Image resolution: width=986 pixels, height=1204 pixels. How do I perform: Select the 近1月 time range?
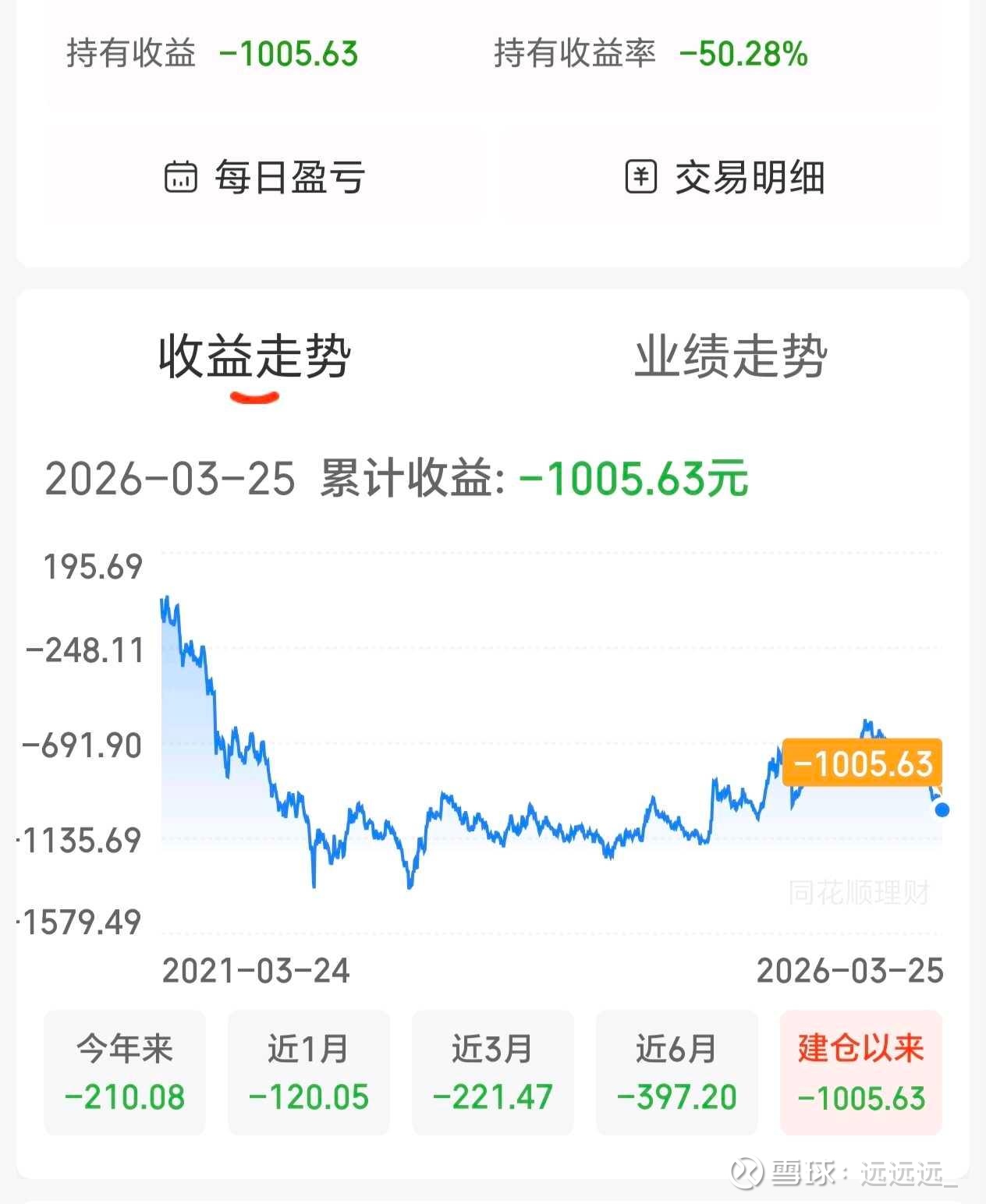click(309, 1072)
